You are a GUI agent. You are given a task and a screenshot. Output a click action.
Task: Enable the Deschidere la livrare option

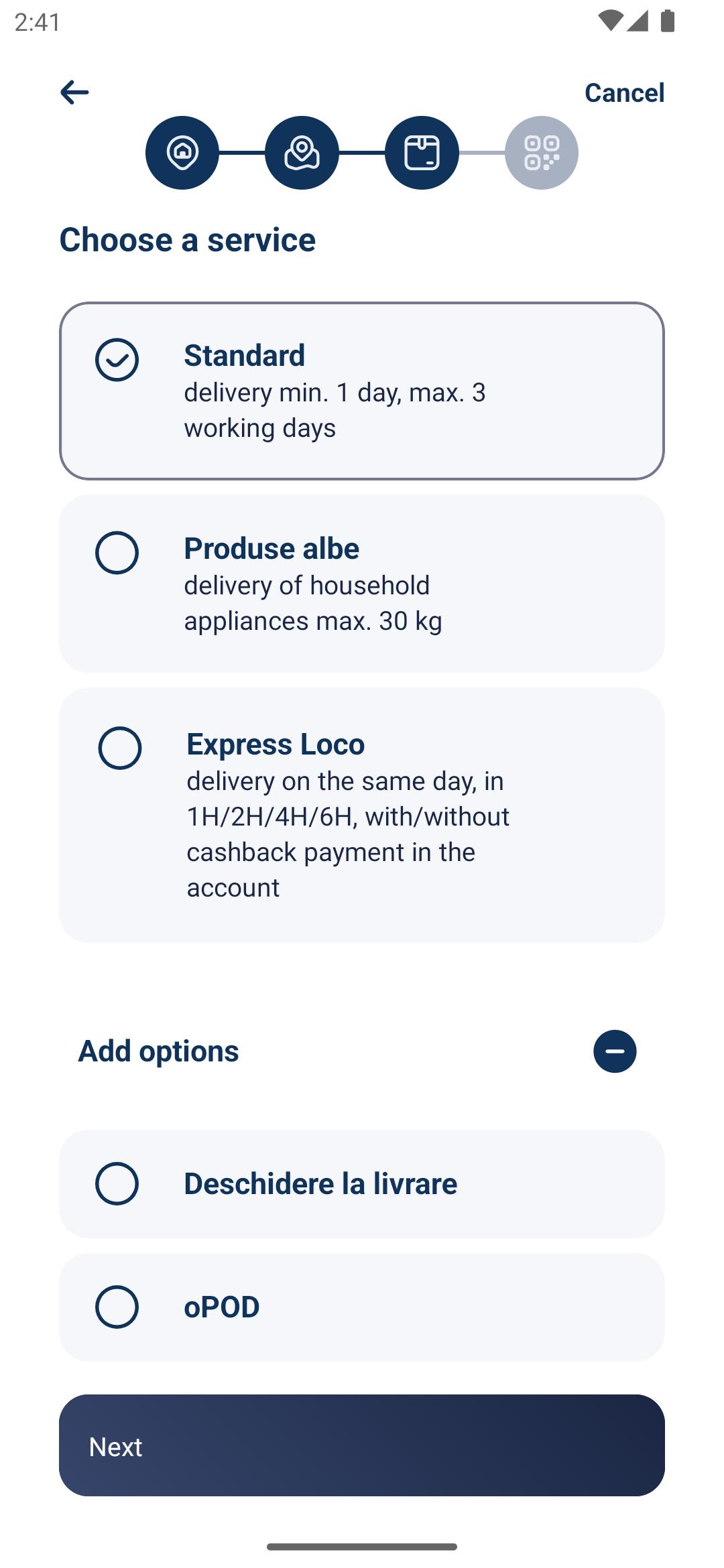coord(362,1183)
